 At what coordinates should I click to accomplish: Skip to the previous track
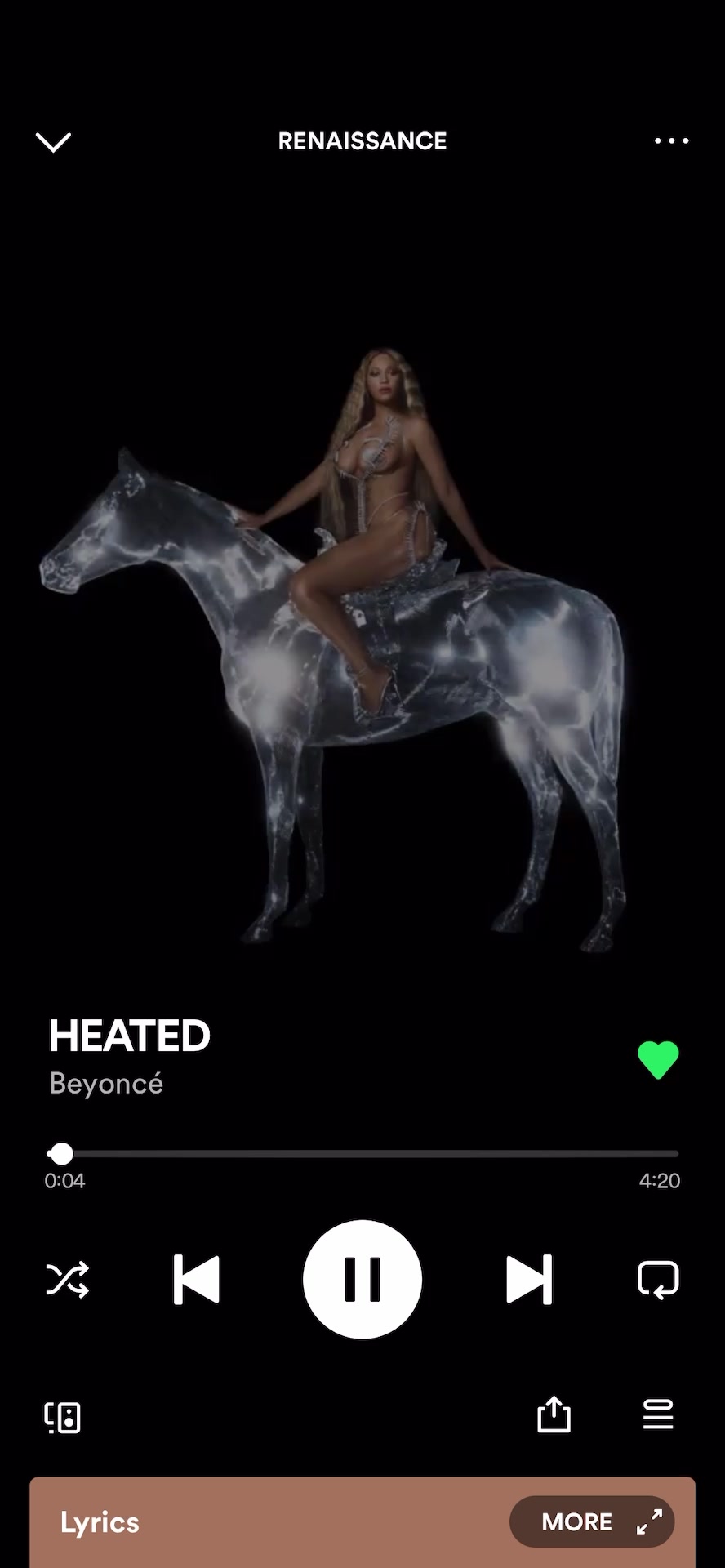tap(197, 1280)
